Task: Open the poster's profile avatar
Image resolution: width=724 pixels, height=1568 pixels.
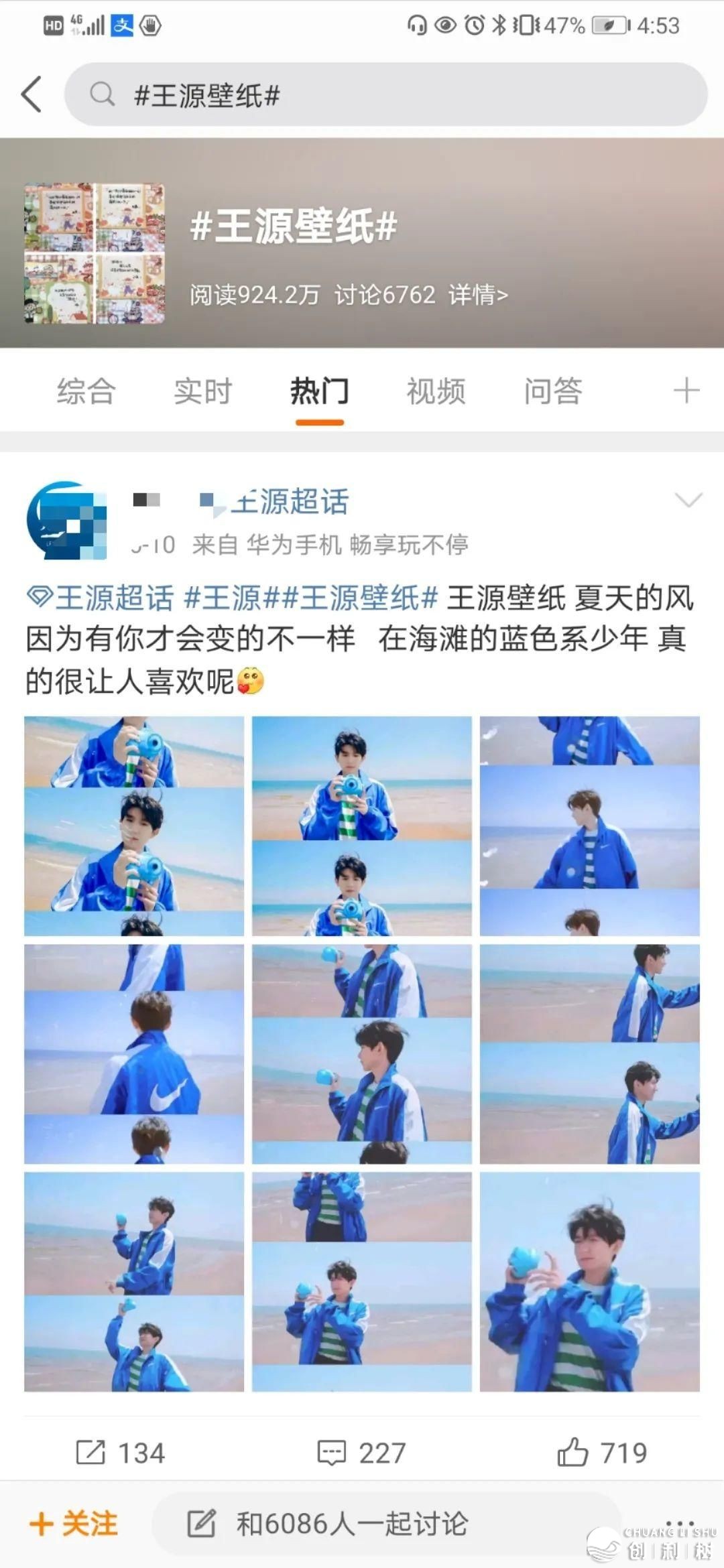Action: point(66,520)
